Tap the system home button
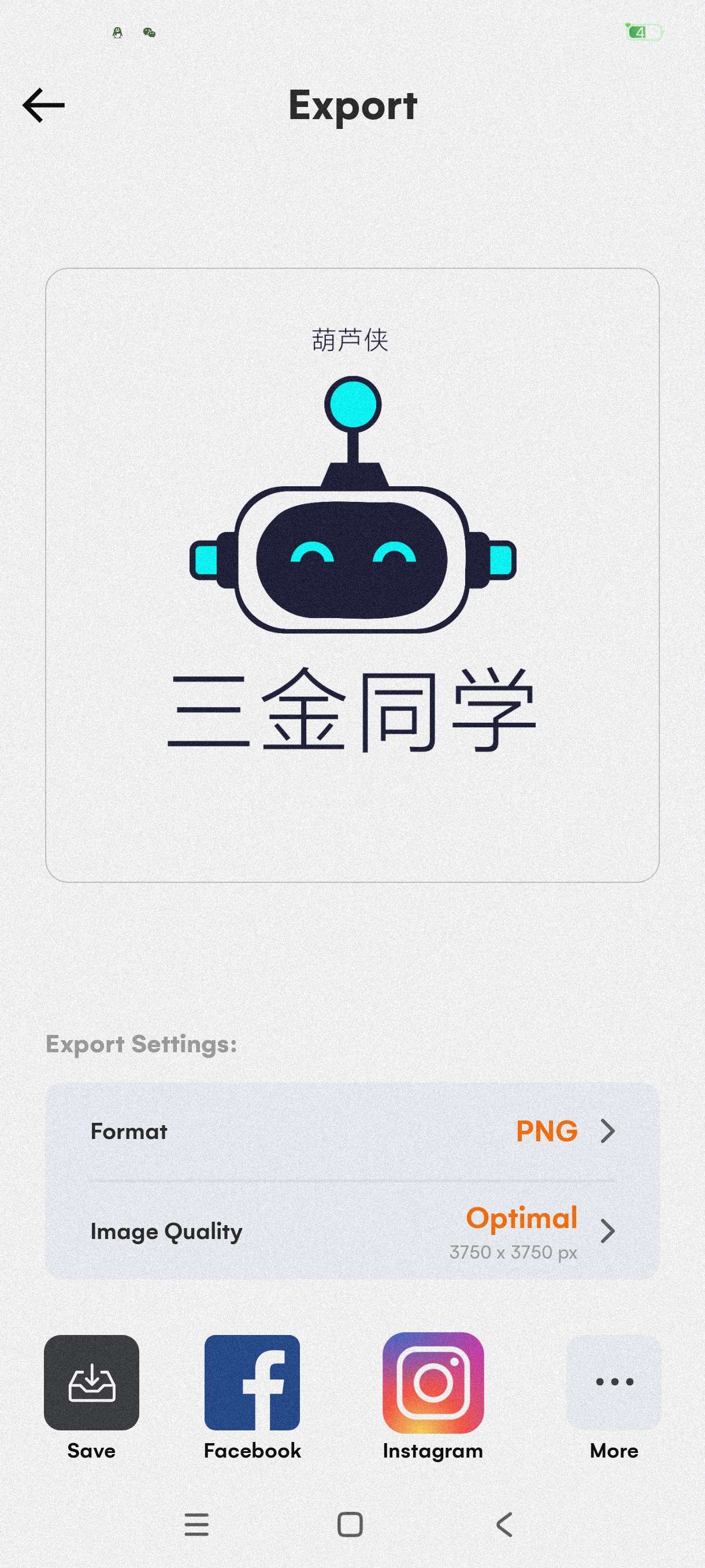The width and height of the screenshot is (705, 1568). [350, 1524]
